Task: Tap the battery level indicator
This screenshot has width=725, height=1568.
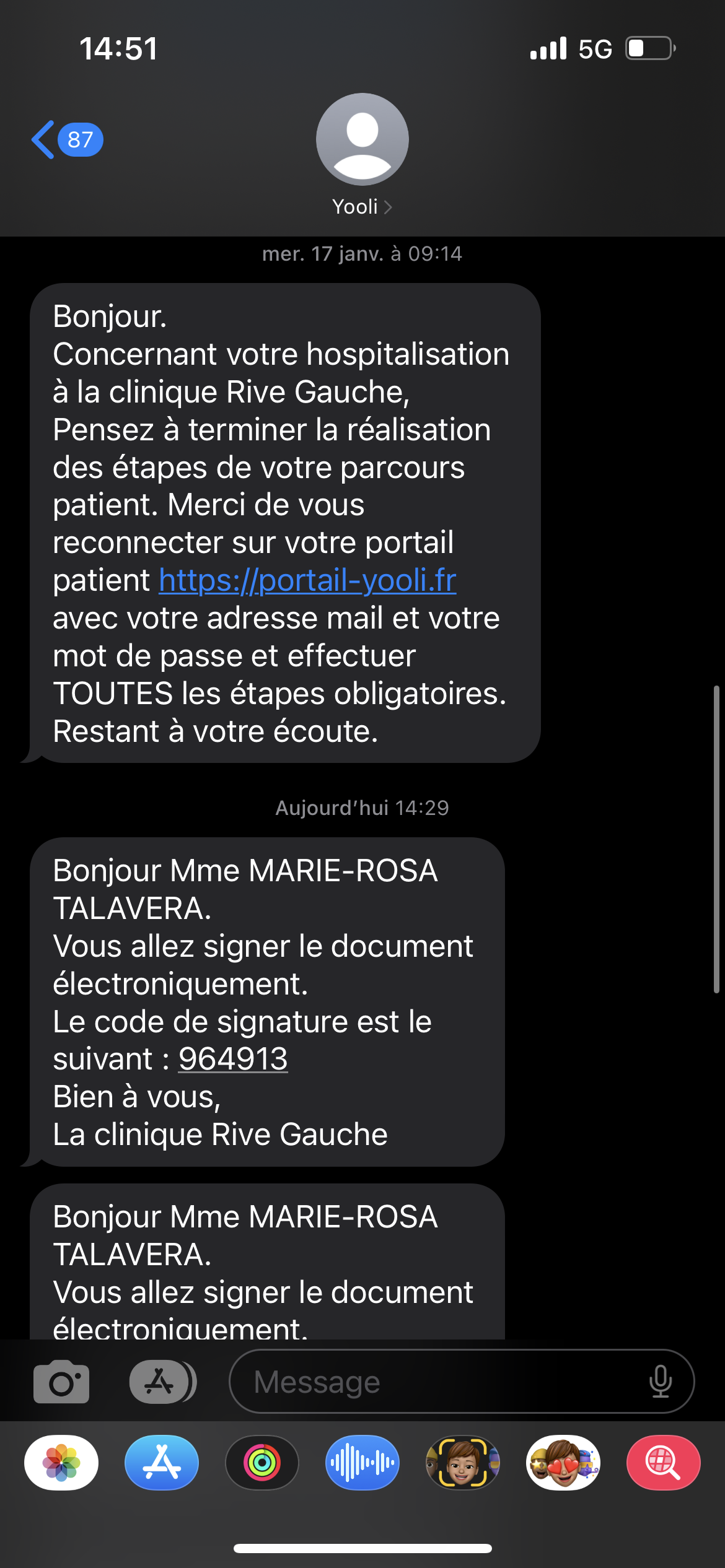Action: coord(649,48)
